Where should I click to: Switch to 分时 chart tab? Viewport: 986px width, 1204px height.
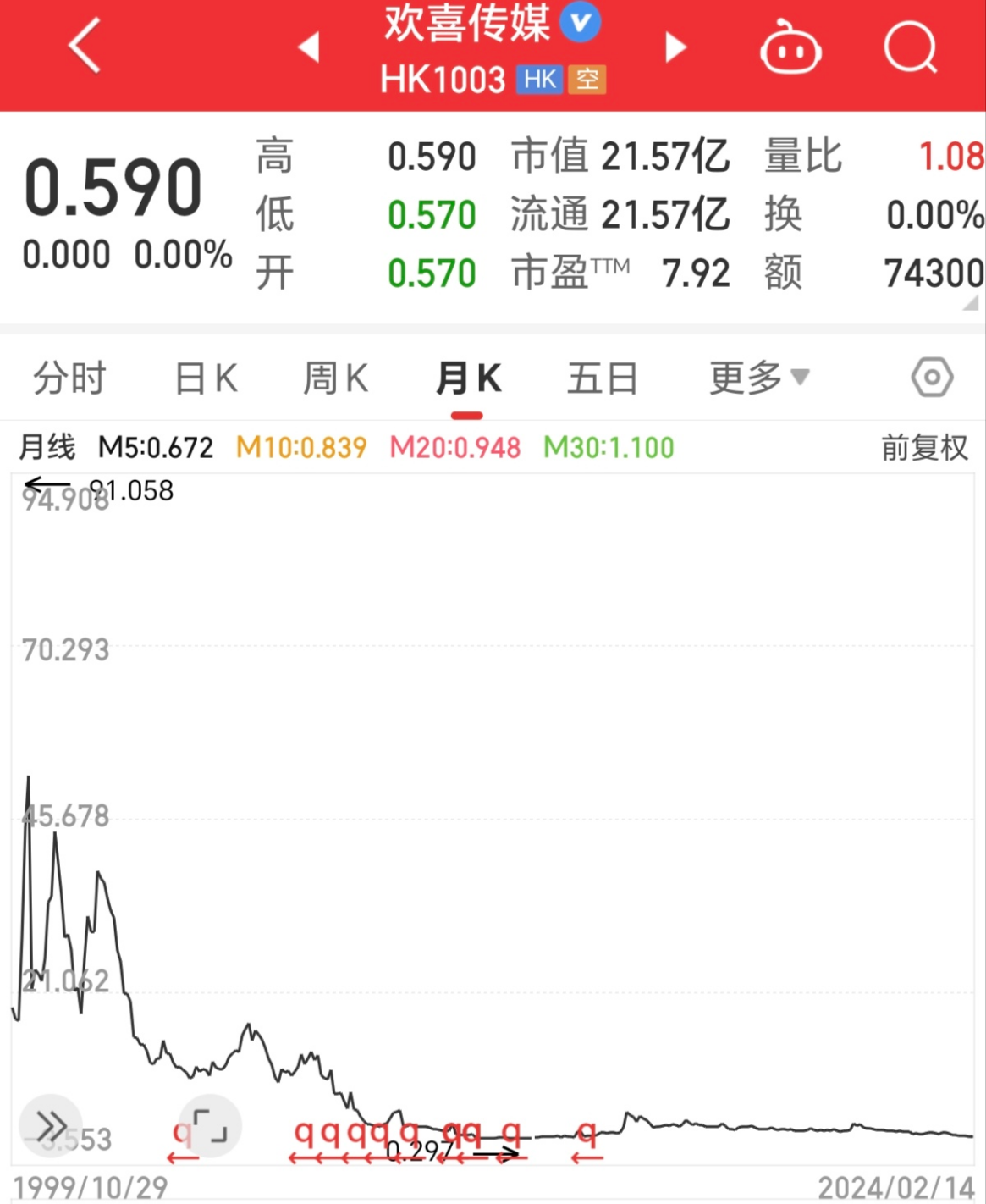[70, 378]
